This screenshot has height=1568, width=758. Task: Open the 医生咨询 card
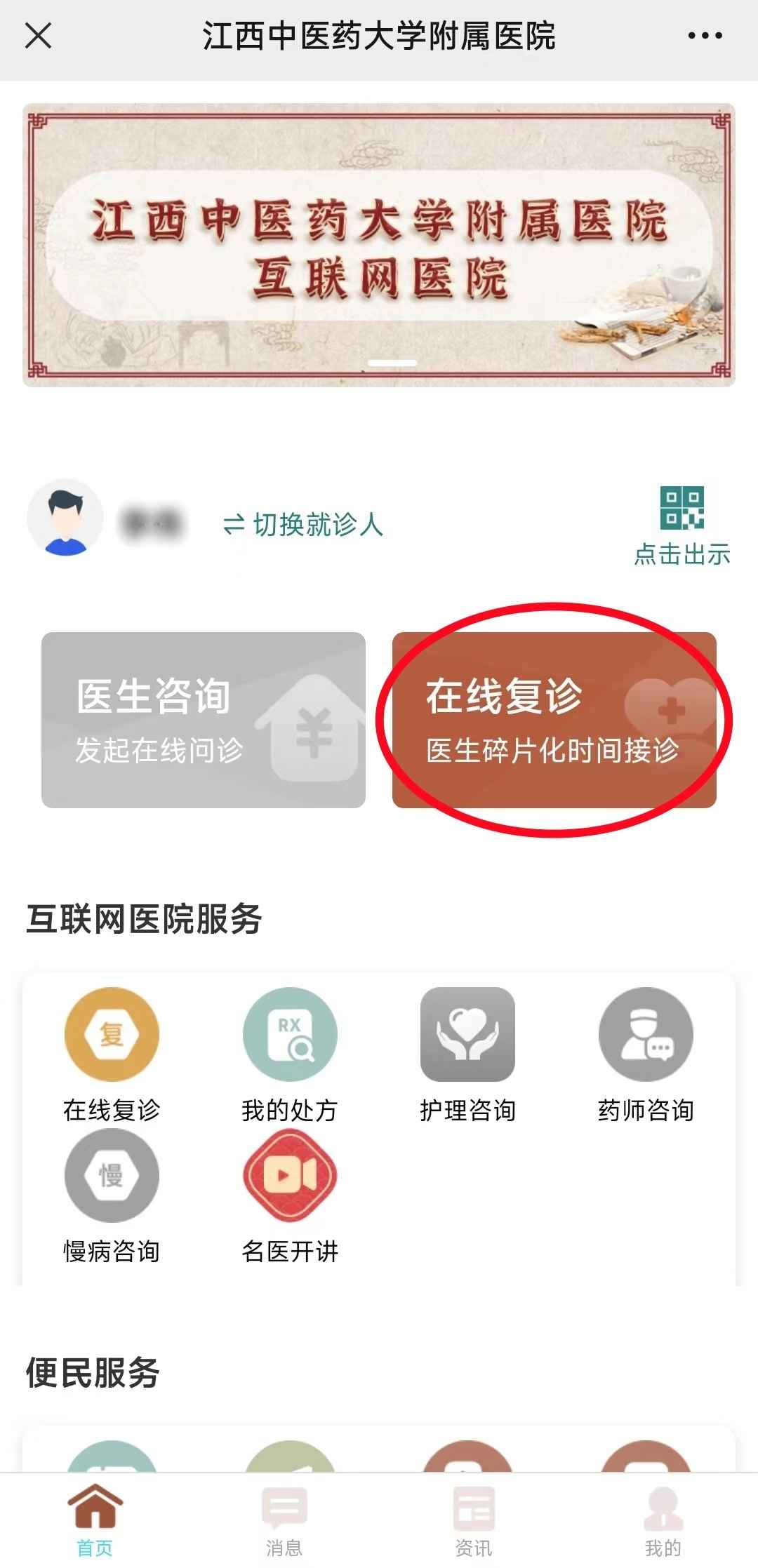click(x=204, y=720)
